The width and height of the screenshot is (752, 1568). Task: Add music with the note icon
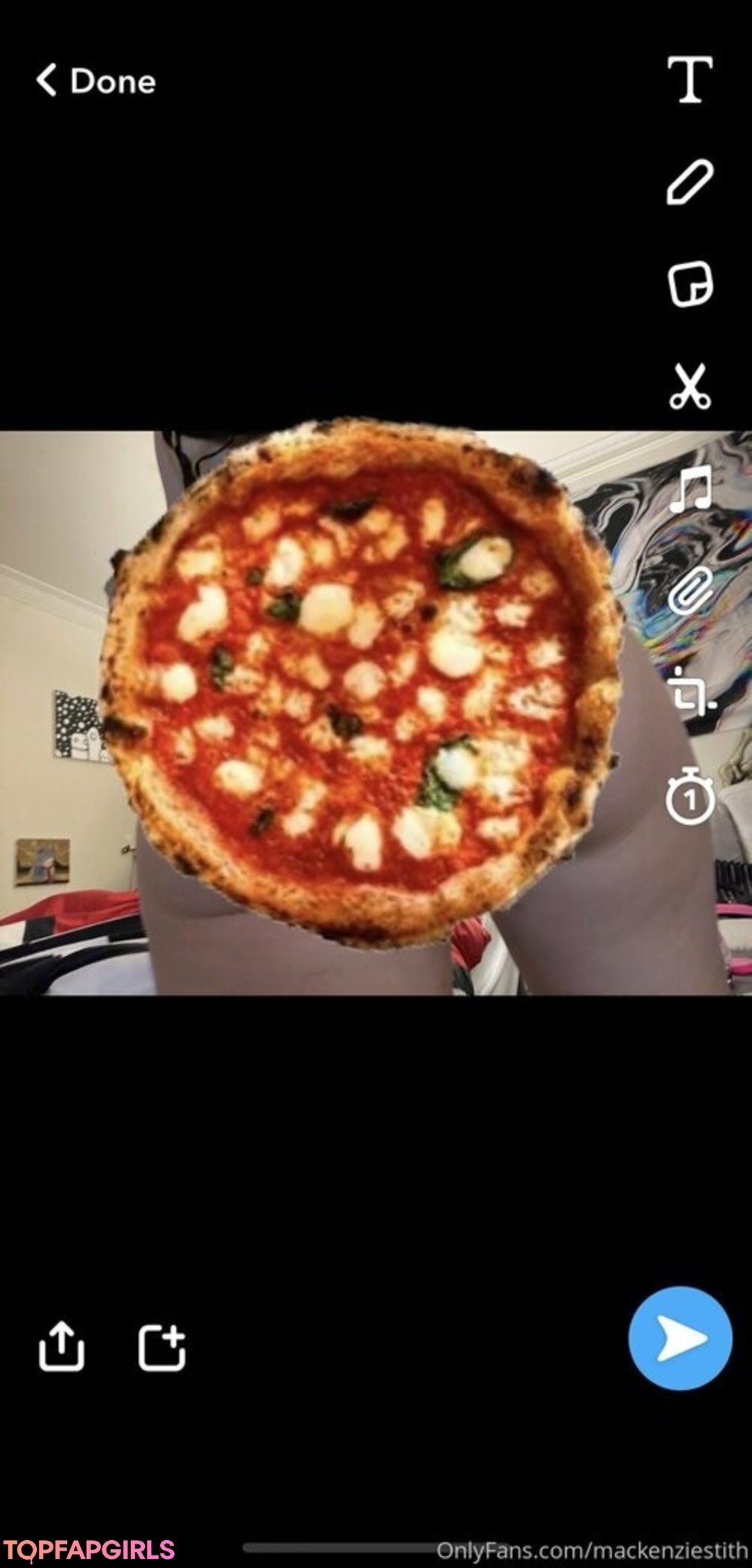pos(691,488)
